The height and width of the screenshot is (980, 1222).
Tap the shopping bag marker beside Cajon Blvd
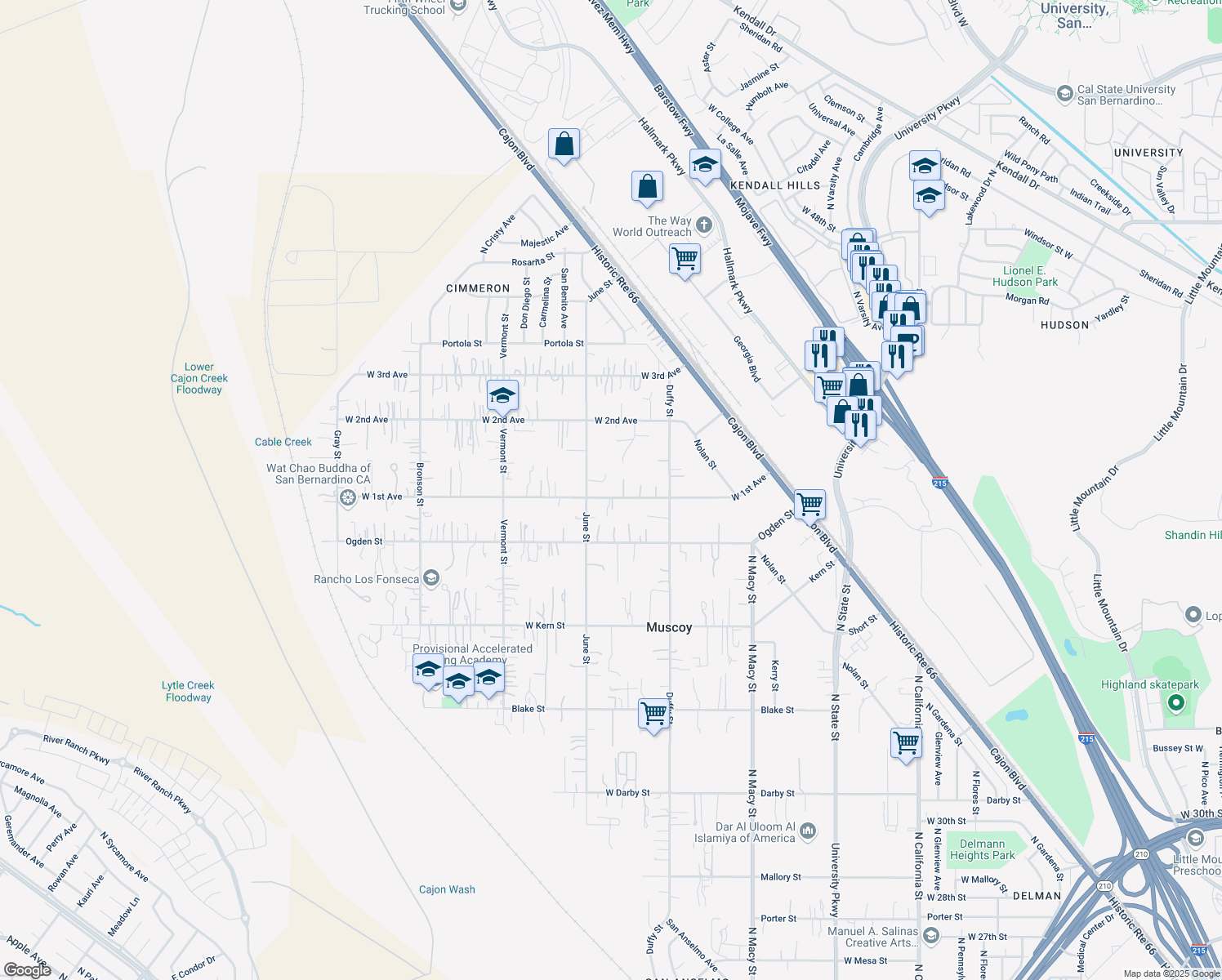click(x=564, y=145)
